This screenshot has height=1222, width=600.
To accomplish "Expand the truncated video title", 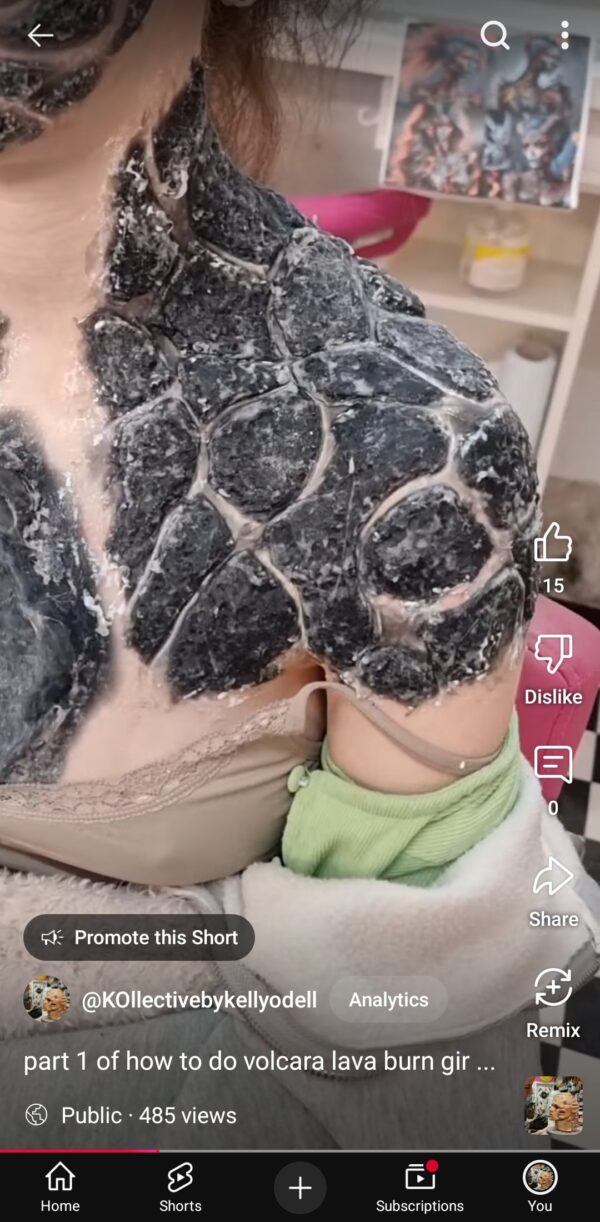I will pyautogui.click(x=259, y=1062).
